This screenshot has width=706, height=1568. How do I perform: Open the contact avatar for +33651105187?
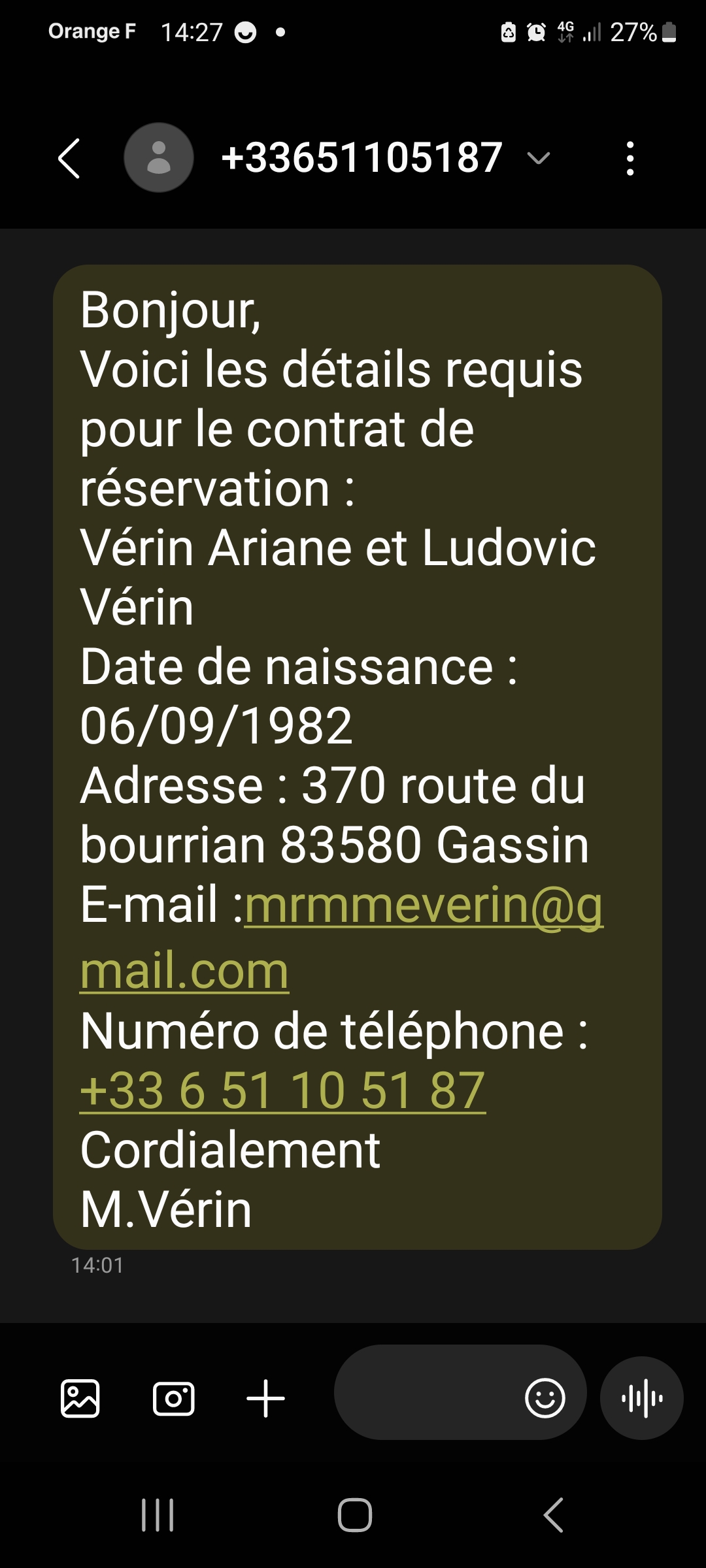[x=159, y=157]
